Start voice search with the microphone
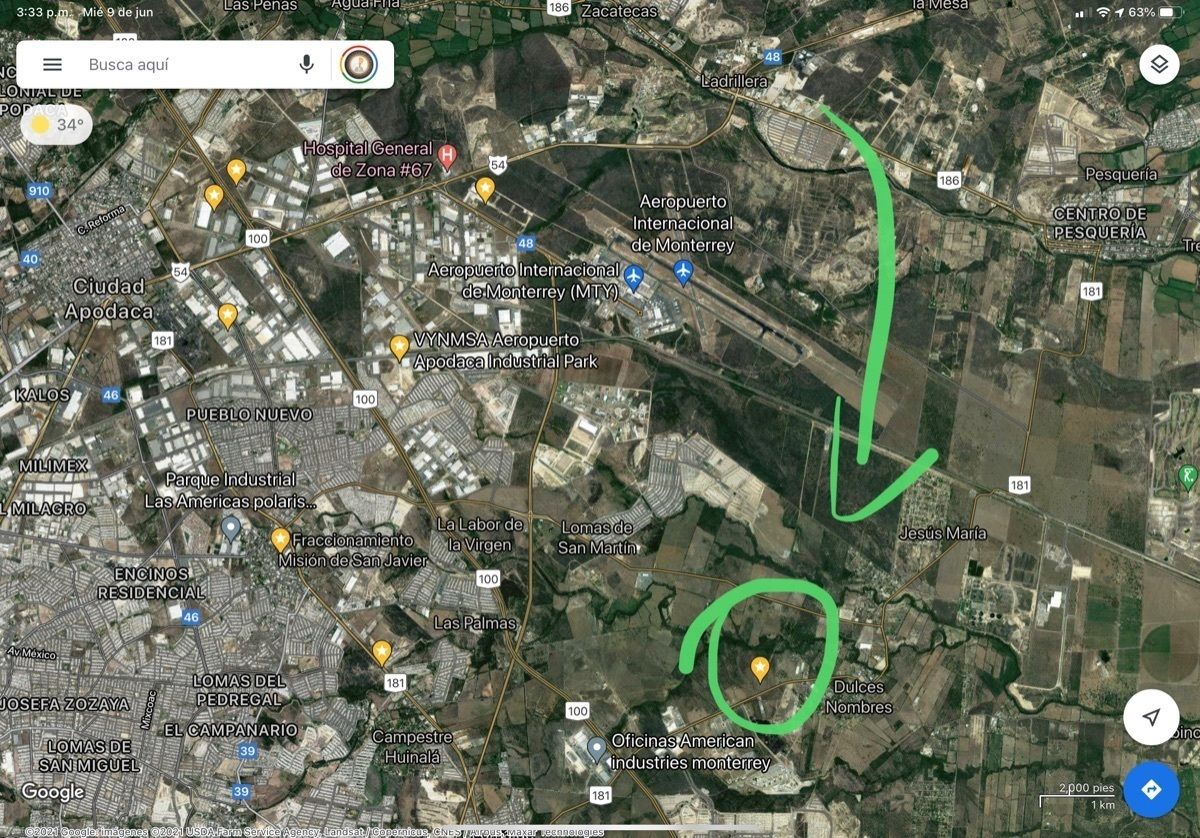 (307, 65)
